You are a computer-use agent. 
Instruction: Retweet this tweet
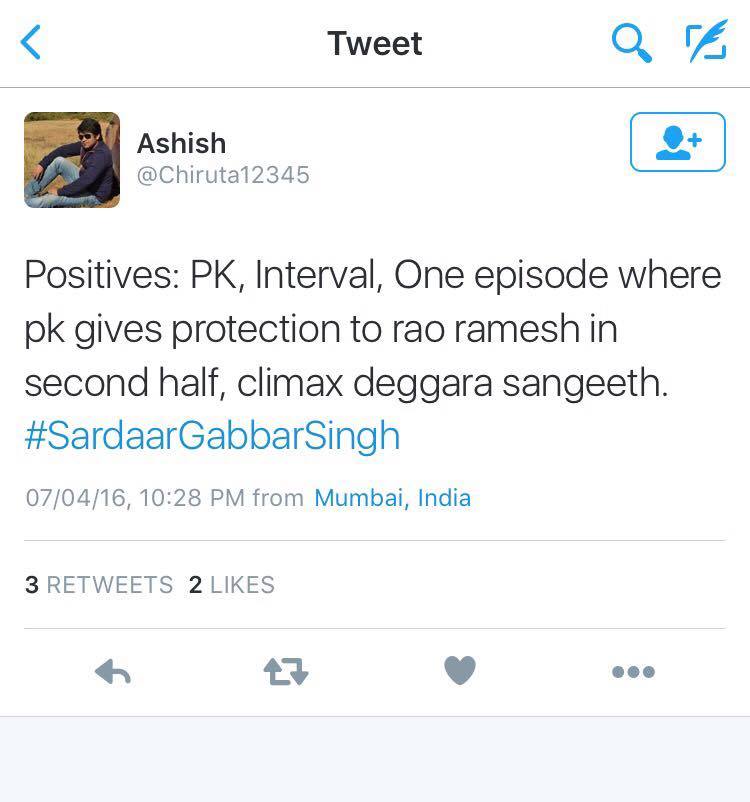pyautogui.click(x=286, y=672)
